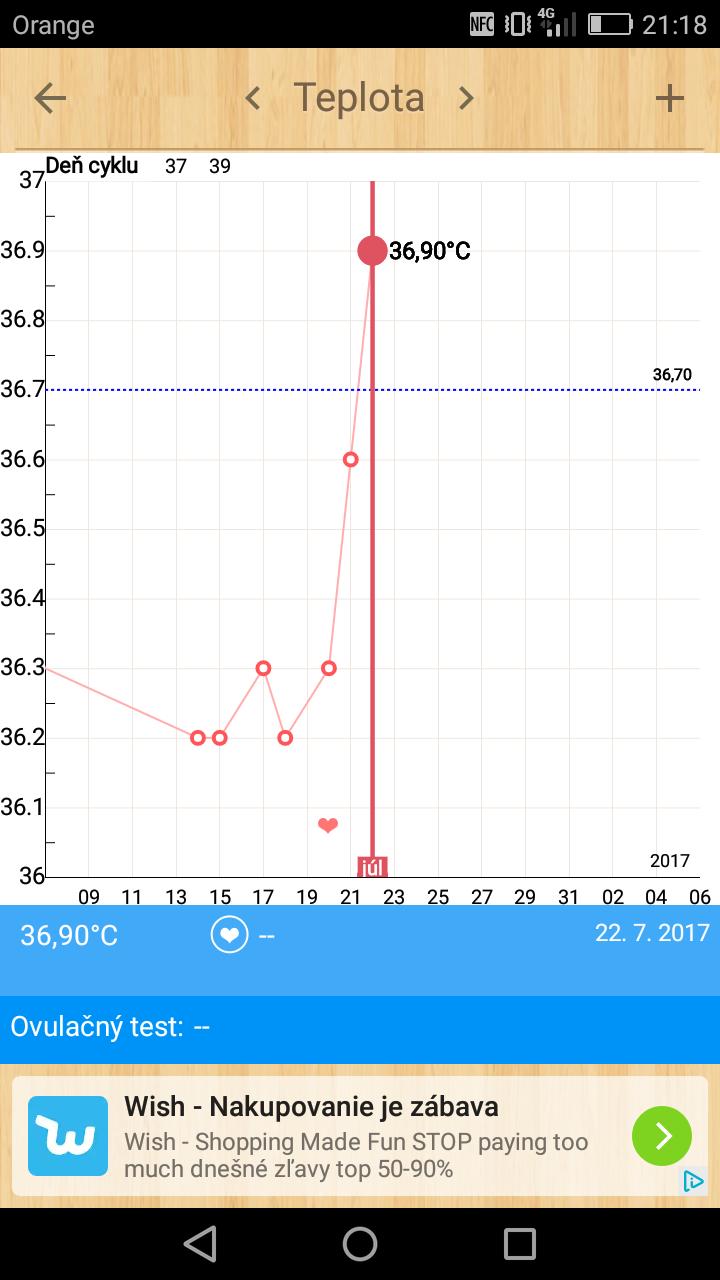Screen dimensions: 720x1280
Task: Switch to previous chart with left chevron
Action: point(253,98)
